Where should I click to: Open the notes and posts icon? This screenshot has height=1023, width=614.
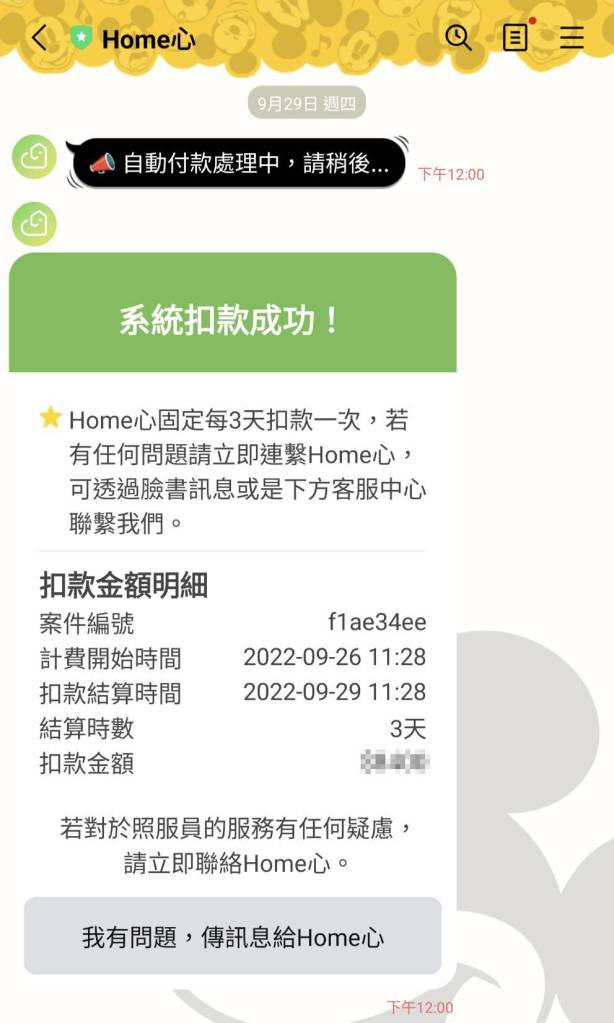click(515, 38)
